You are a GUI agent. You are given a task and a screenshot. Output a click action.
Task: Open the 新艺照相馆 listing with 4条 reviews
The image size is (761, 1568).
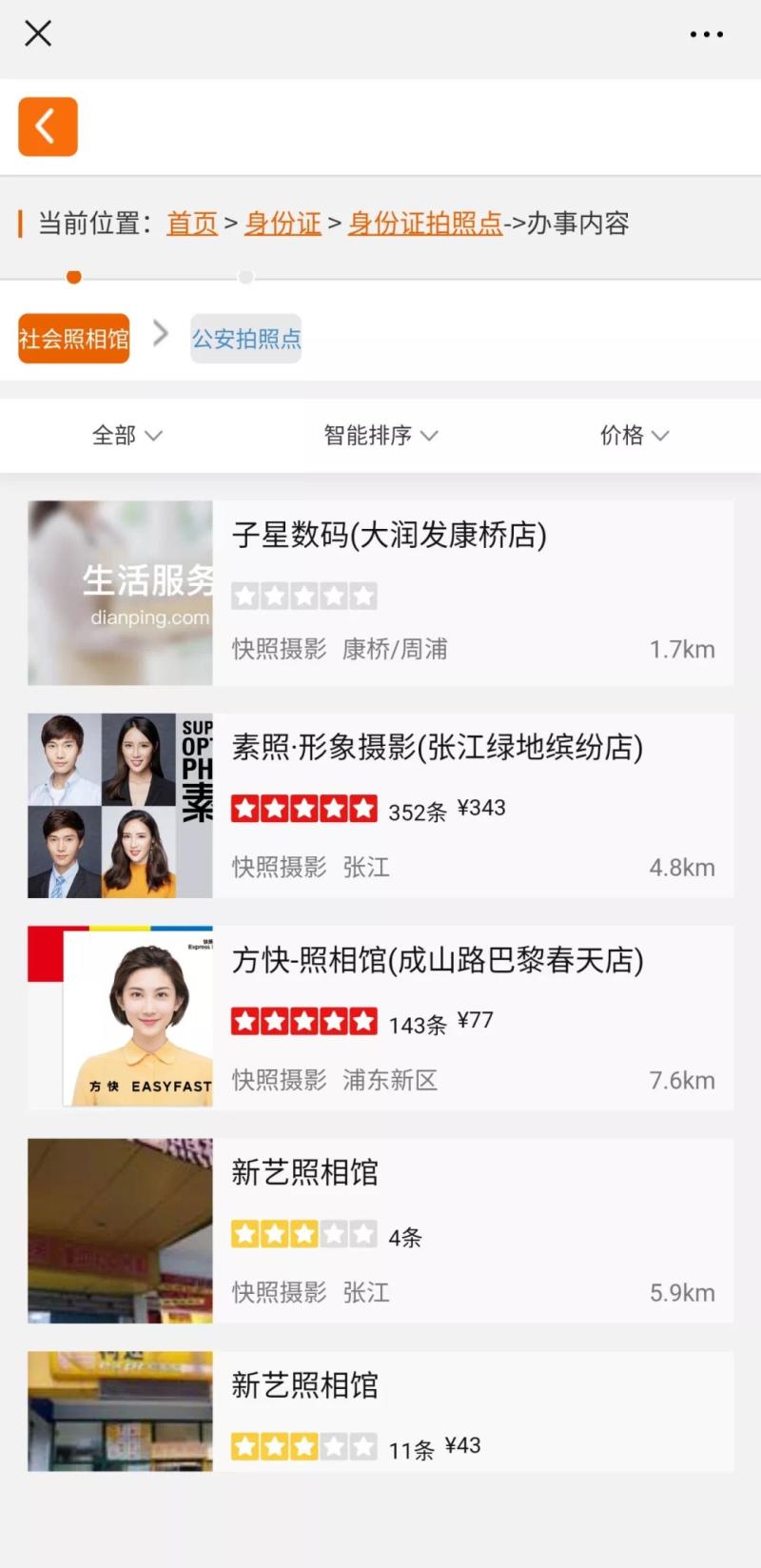pos(380,1231)
